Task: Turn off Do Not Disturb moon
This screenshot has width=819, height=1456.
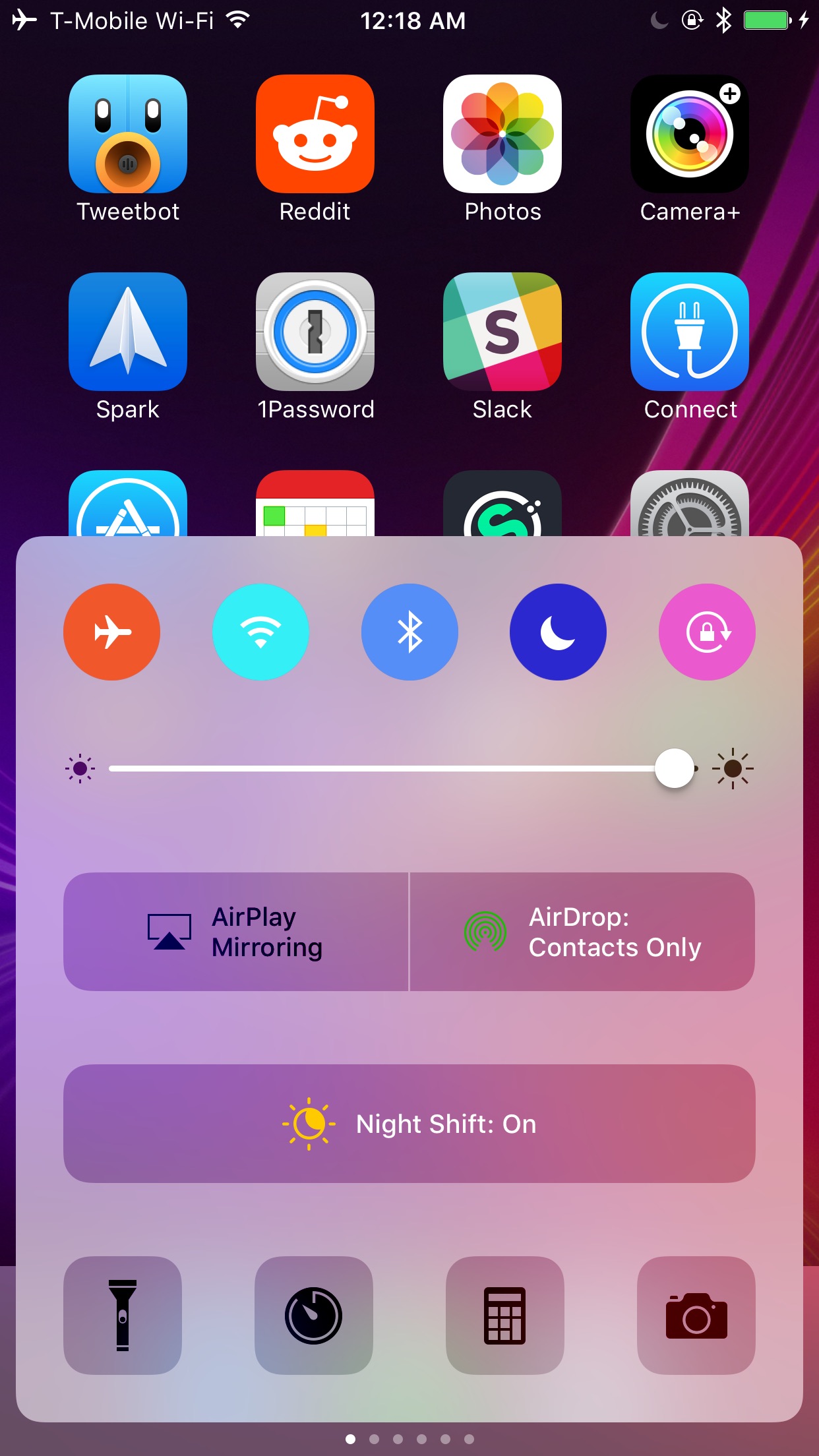Action: (x=558, y=632)
